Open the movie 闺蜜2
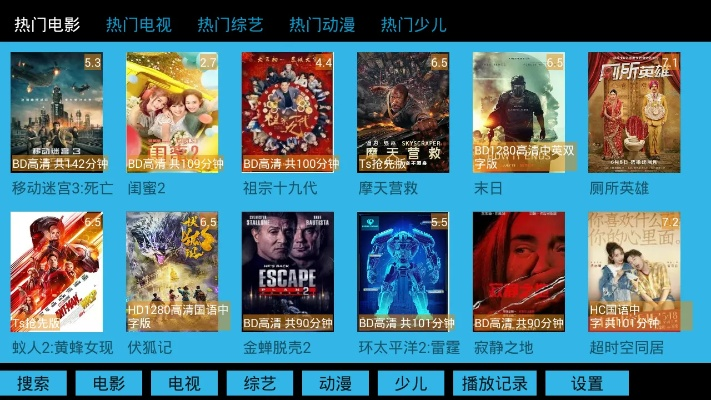 tap(172, 112)
